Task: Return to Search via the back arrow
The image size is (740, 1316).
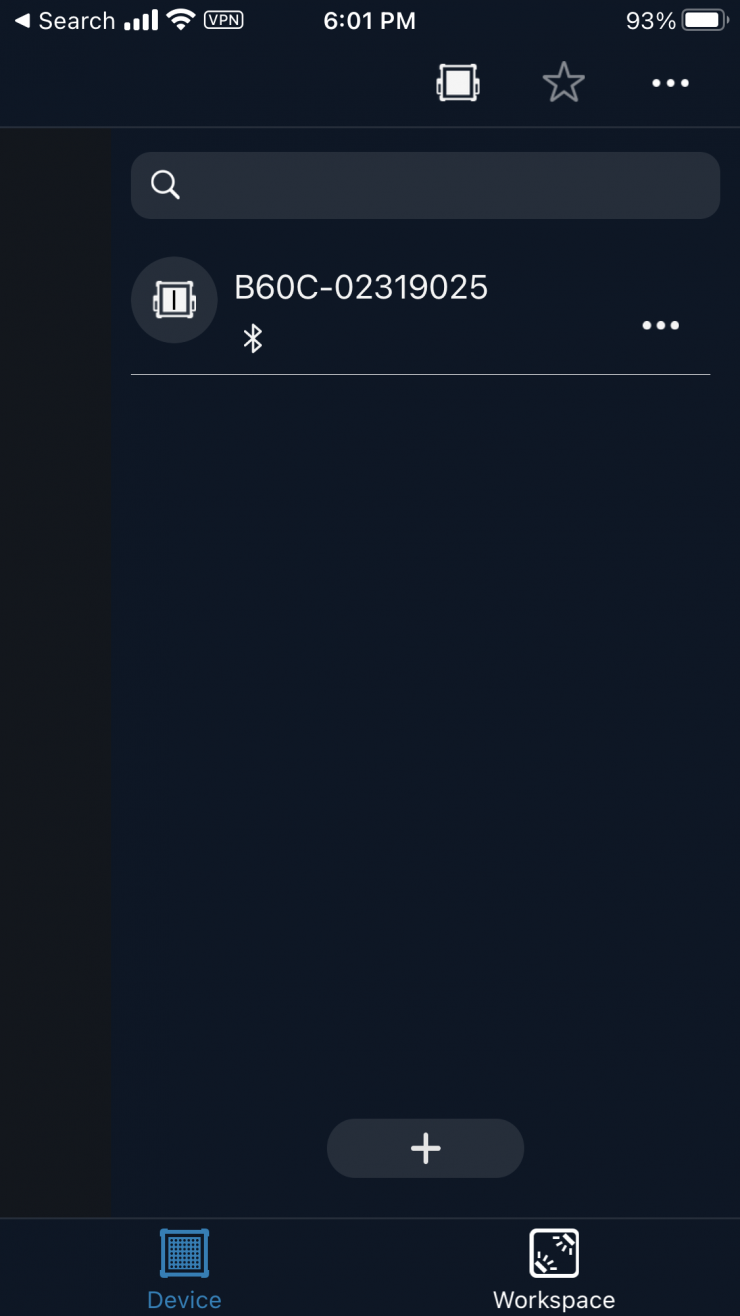Action: click(62, 21)
